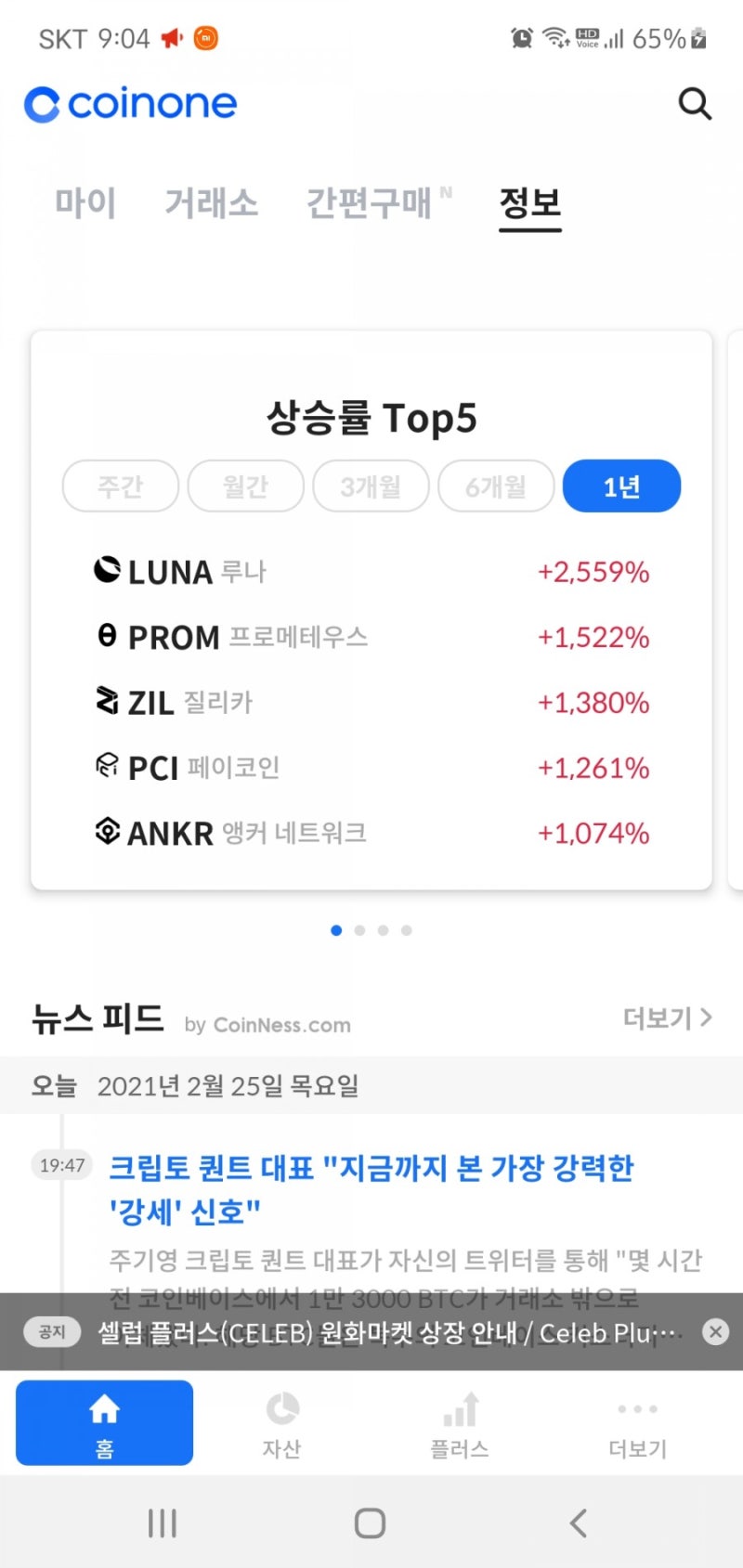Screen dimensions: 743x1568
Task: Dismiss the notice banner with the X
Action: tap(715, 1331)
